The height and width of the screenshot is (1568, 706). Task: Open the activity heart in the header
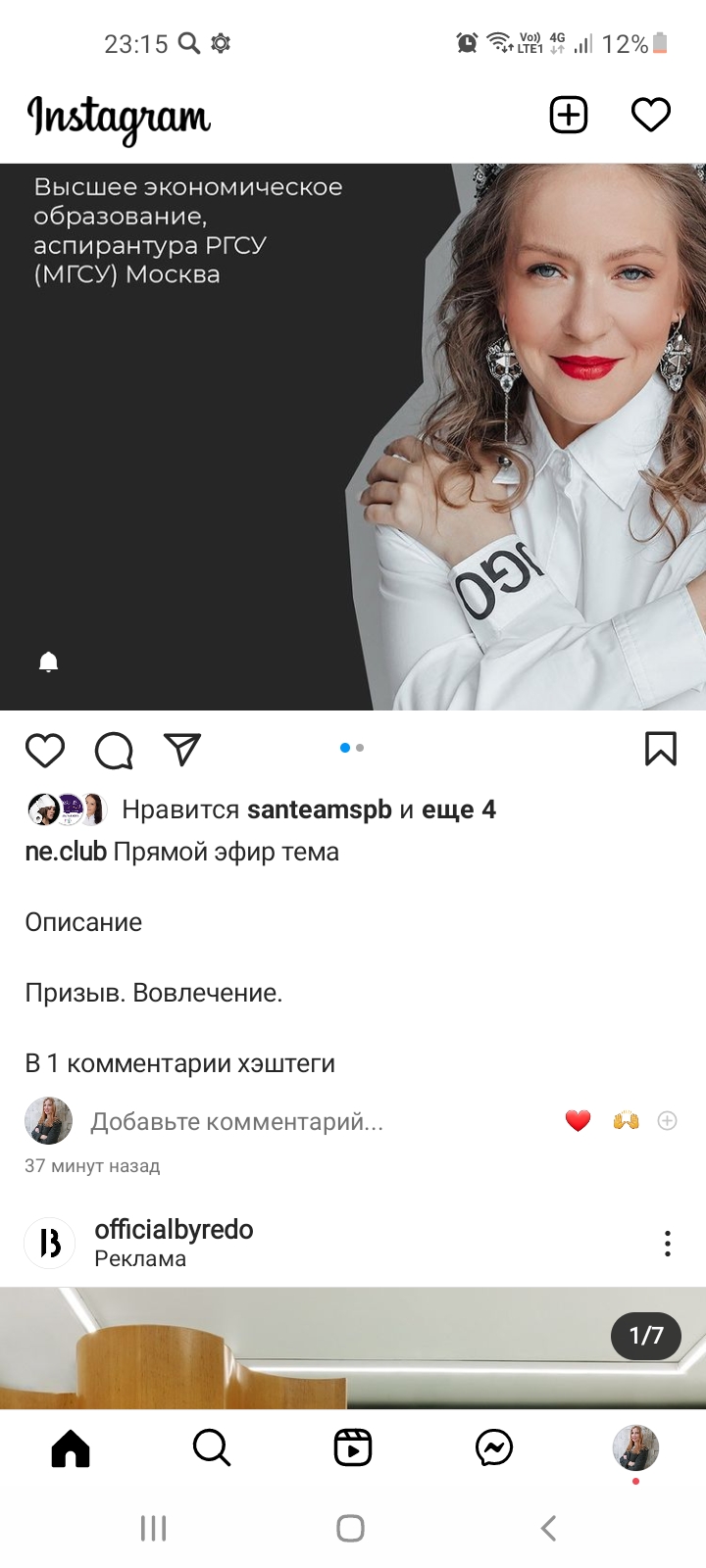pos(650,115)
